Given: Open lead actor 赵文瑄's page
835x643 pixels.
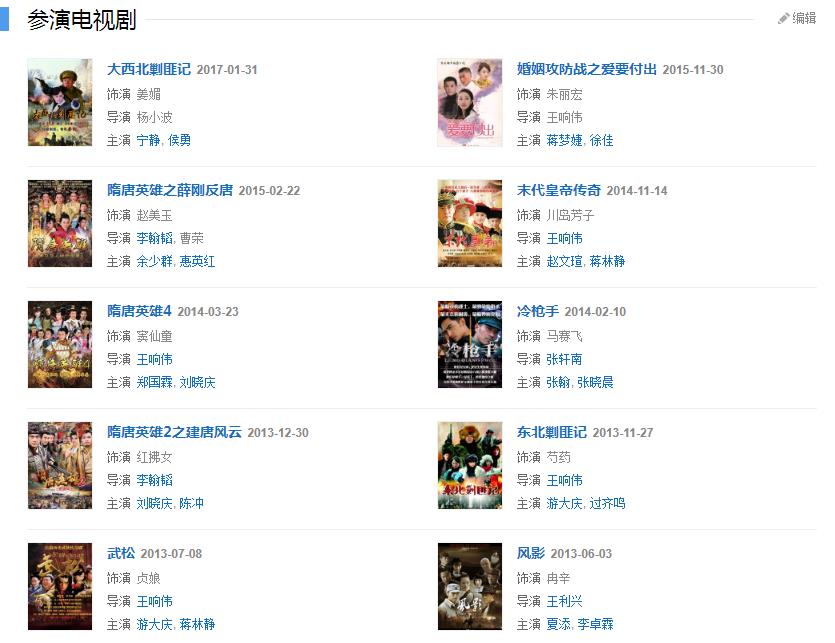Looking at the screenshot, I should click(565, 262).
